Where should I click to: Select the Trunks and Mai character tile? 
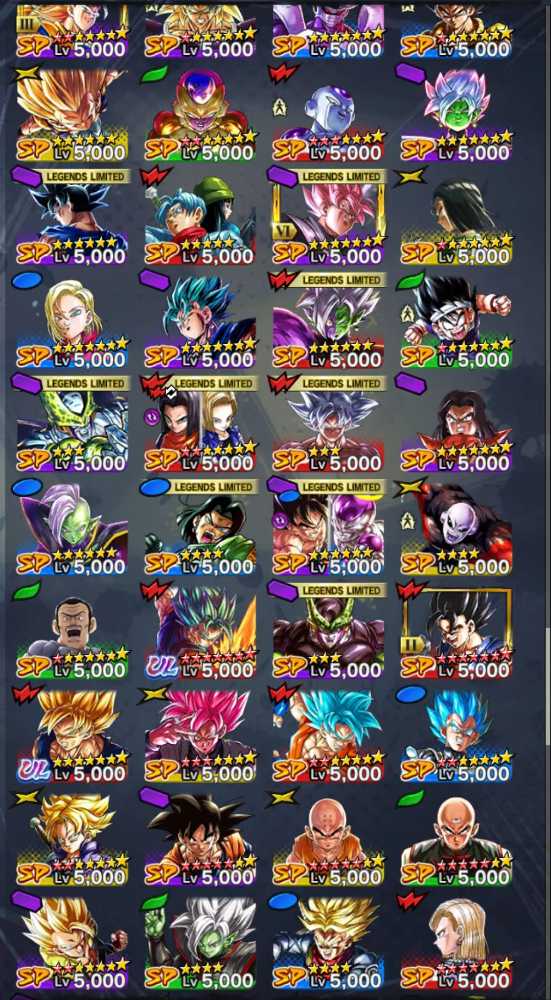point(200,217)
